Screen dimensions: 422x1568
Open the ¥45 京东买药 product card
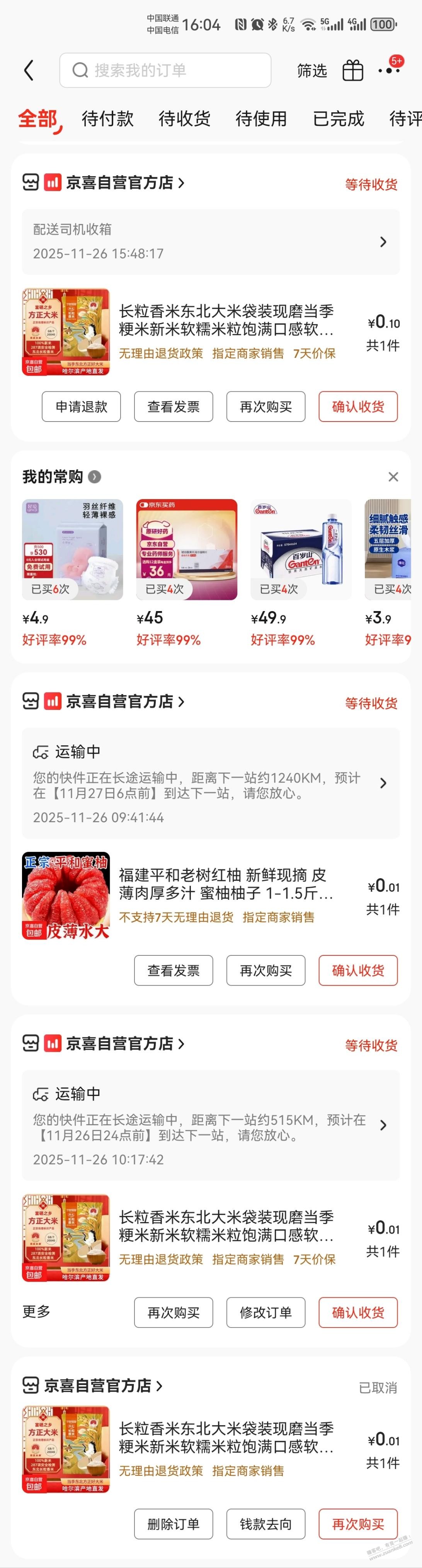186,550
